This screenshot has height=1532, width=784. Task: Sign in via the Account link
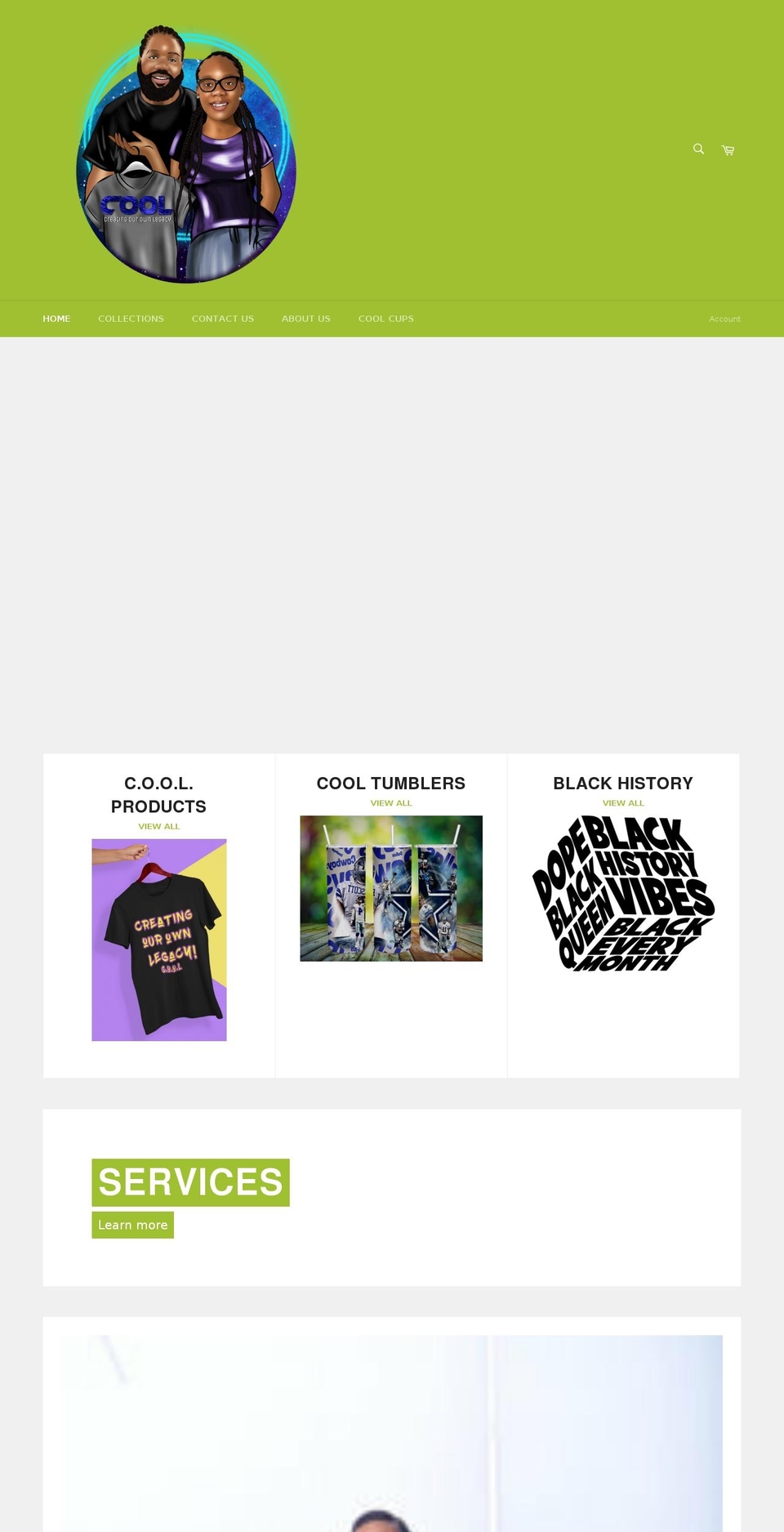(724, 319)
